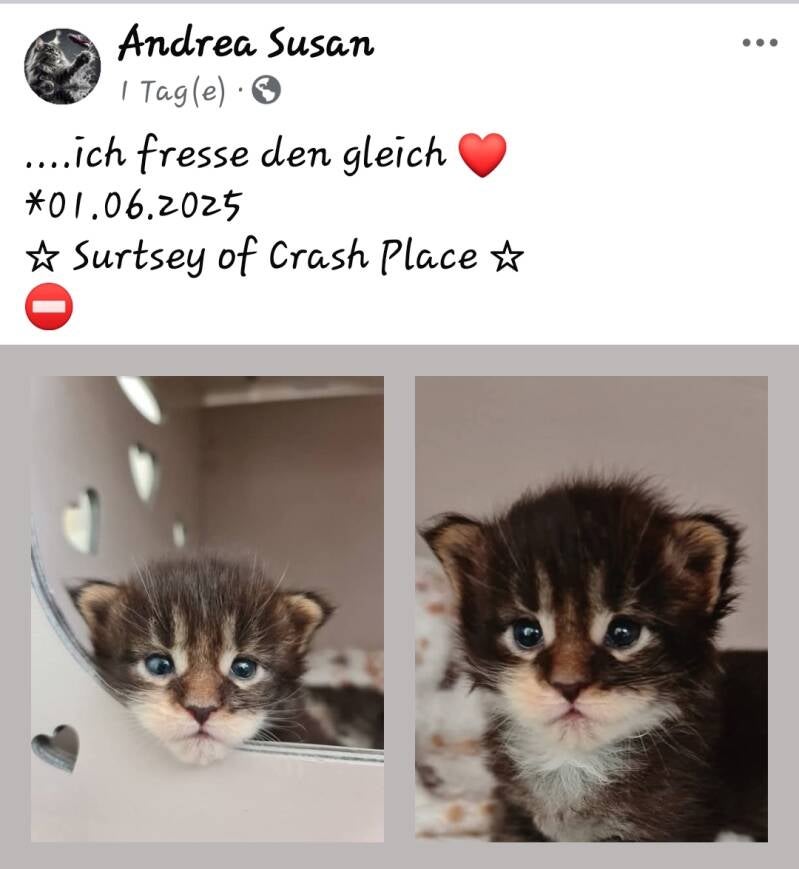Open the post's three-dot options menu
Screen dimensions: 799x869
pos(759,43)
